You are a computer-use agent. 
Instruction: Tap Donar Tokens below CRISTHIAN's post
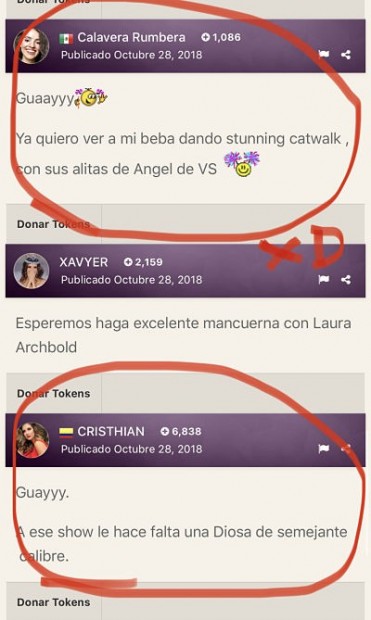click(x=53, y=602)
